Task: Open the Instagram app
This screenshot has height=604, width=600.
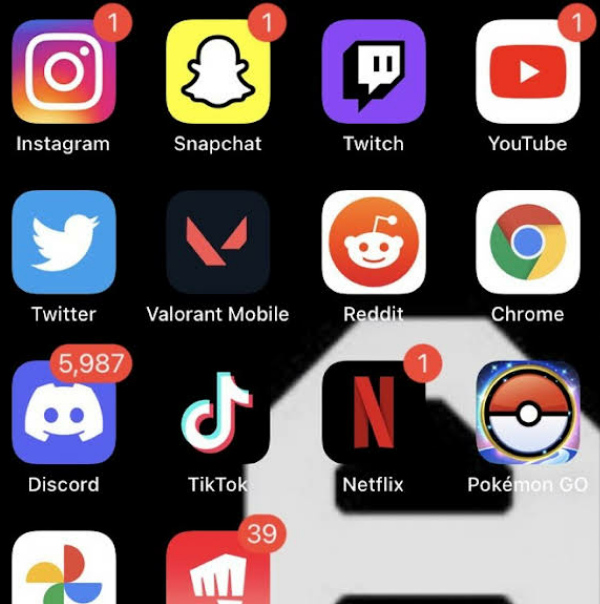Action: (64, 70)
